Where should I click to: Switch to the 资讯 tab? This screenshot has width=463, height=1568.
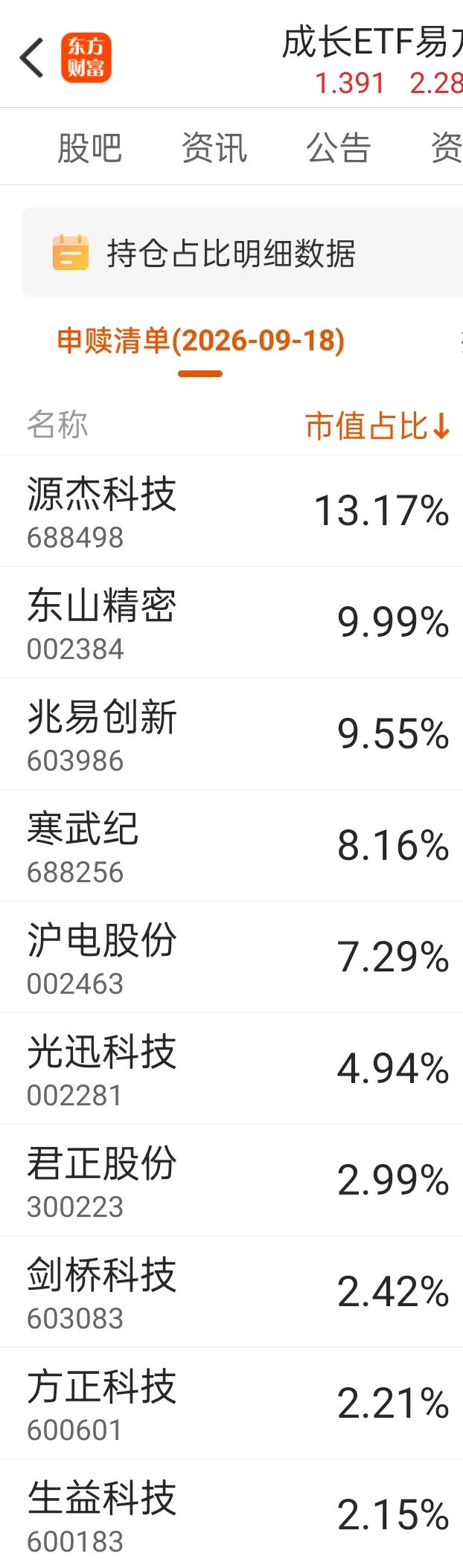click(214, 147)
